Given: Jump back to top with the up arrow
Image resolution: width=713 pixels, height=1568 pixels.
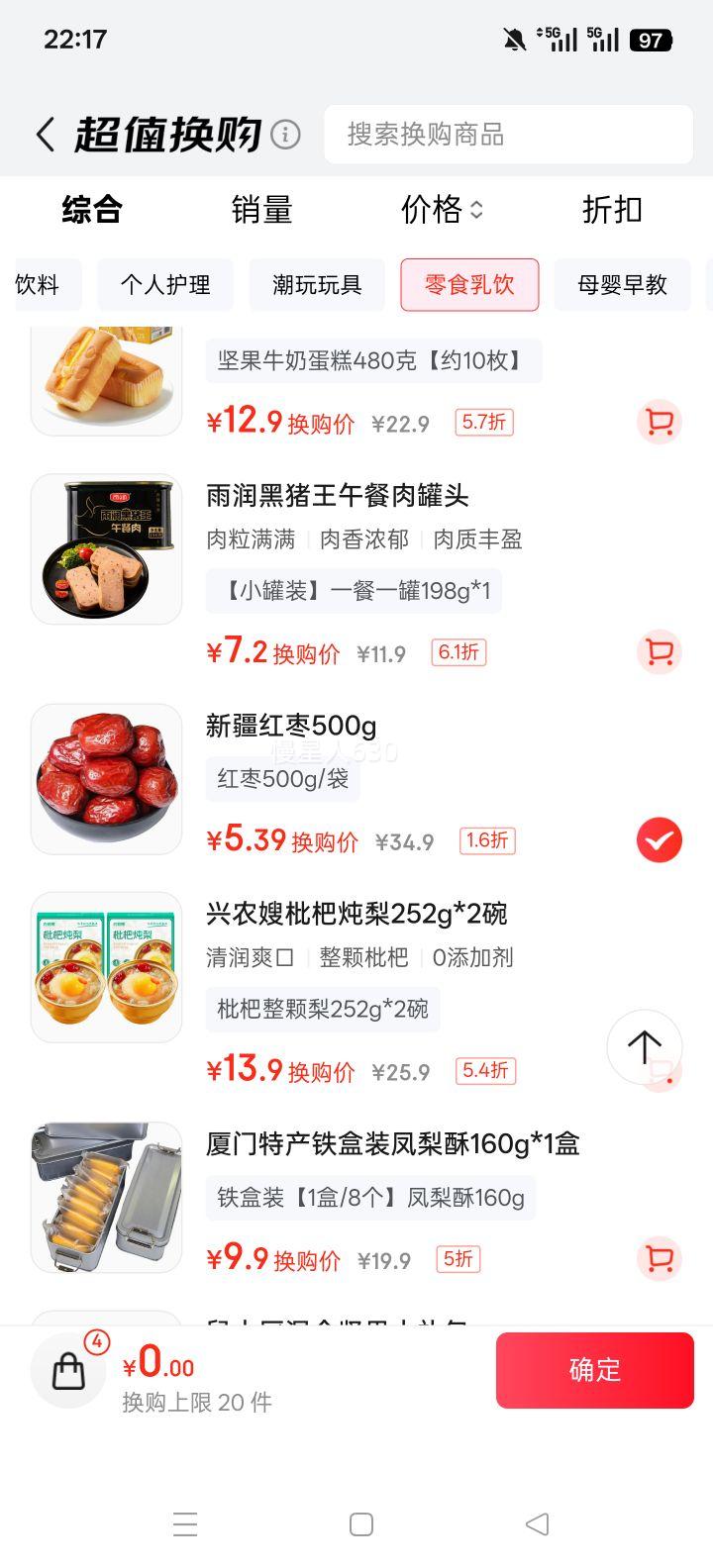Looking at the screenshot, I should [x=644, y=1046].
